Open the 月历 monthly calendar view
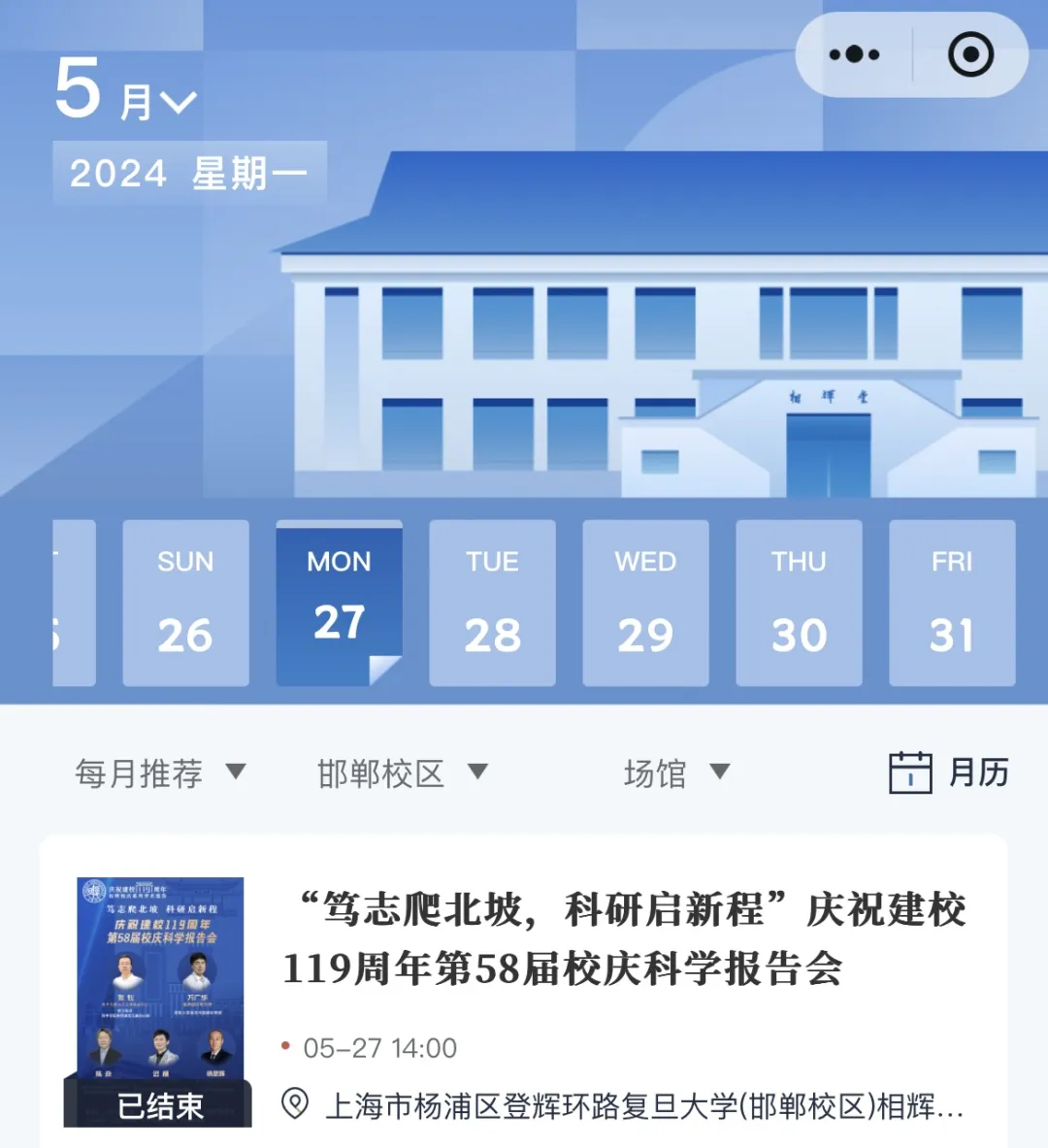The height and width of the screenshot is (1148, 1048). point(949,772)
